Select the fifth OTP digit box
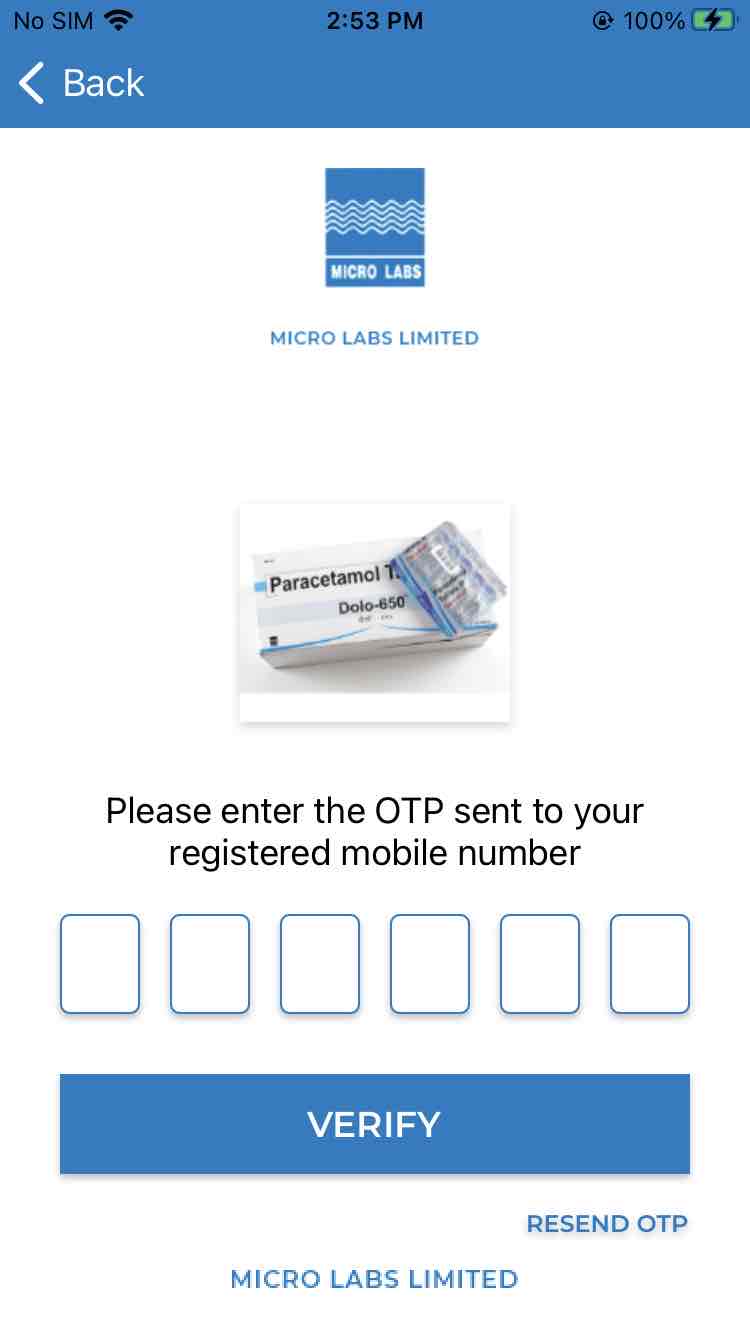Viewport: 750px width, 1334px height. [540, 964]
